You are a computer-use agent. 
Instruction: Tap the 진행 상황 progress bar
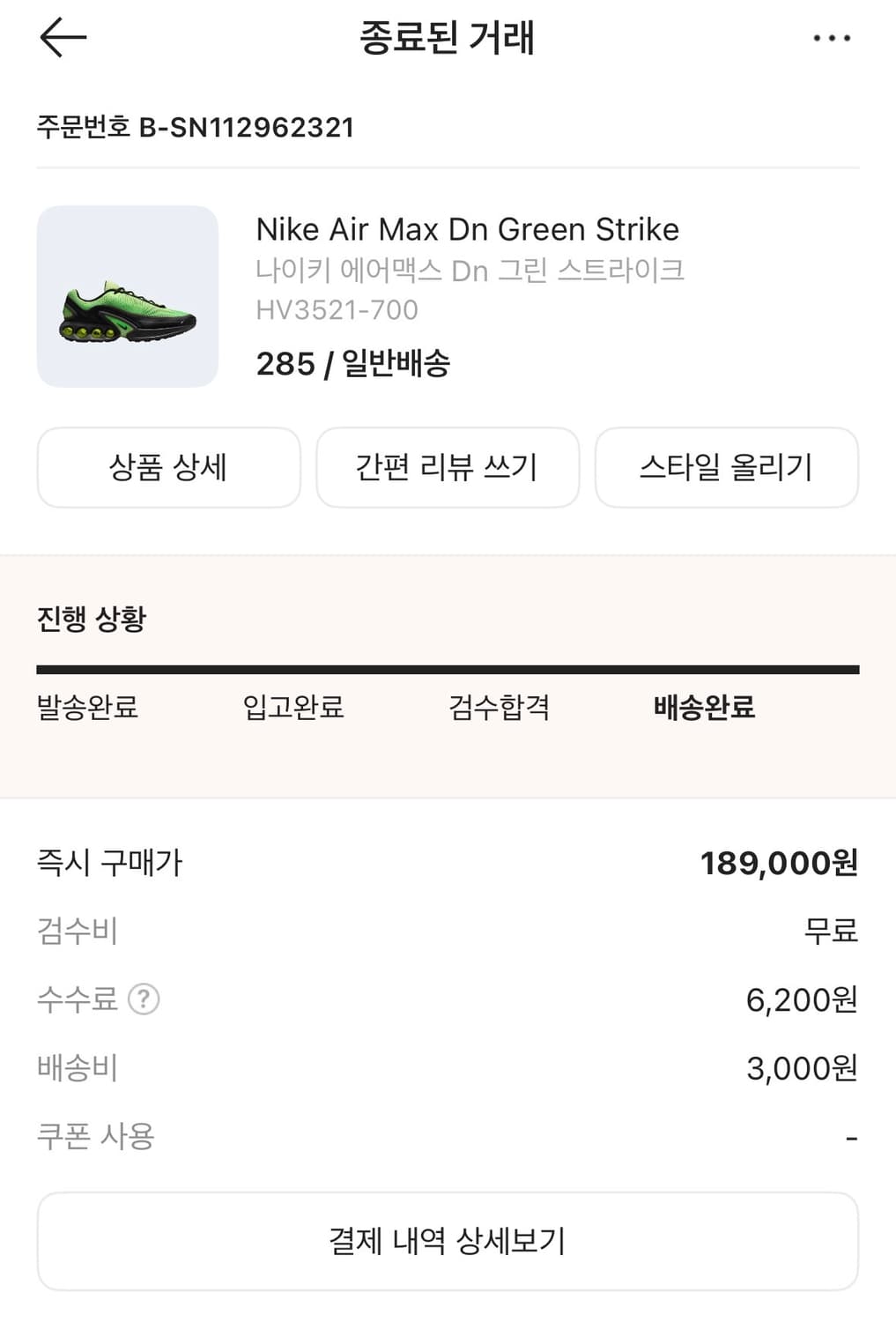coord(92,618)
